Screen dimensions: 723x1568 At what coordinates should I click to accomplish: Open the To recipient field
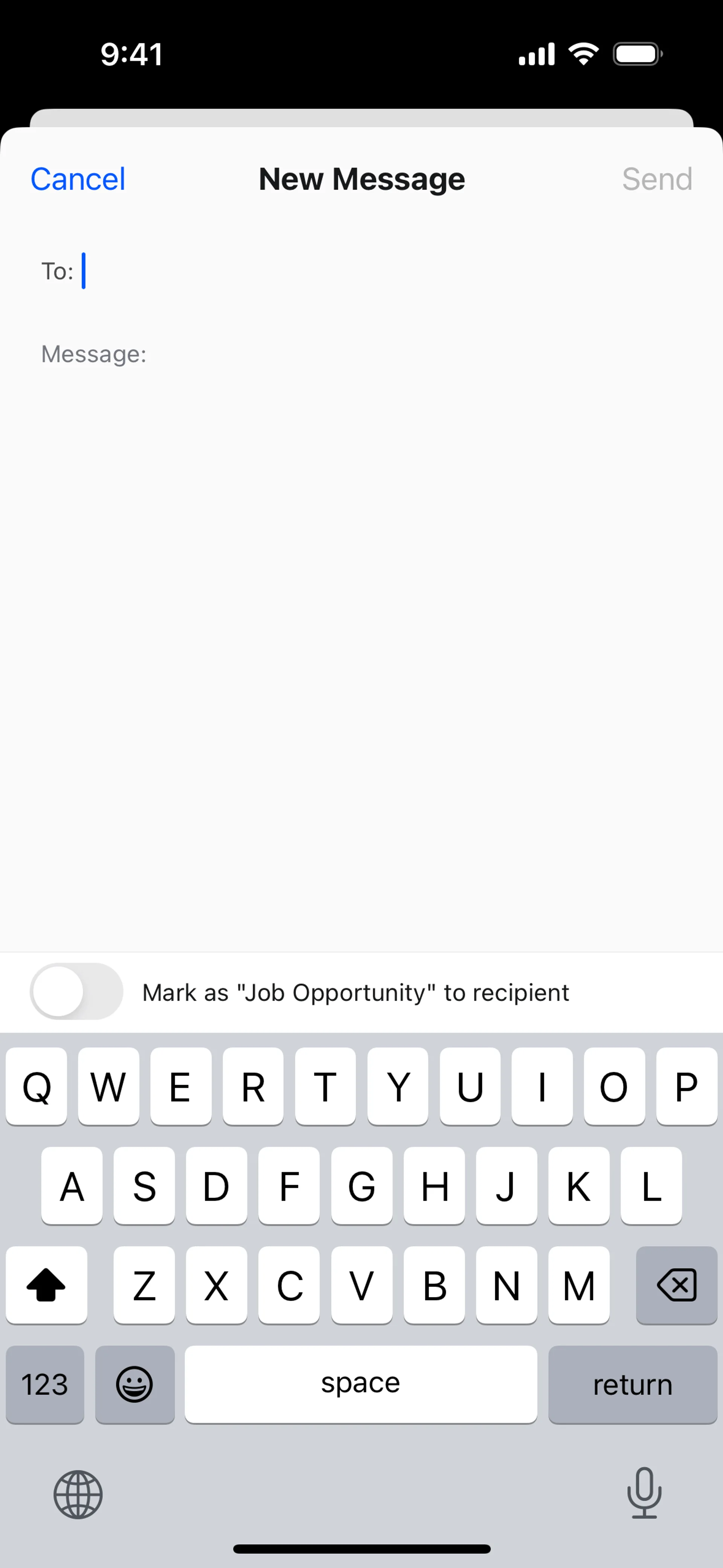coord(243,272)
